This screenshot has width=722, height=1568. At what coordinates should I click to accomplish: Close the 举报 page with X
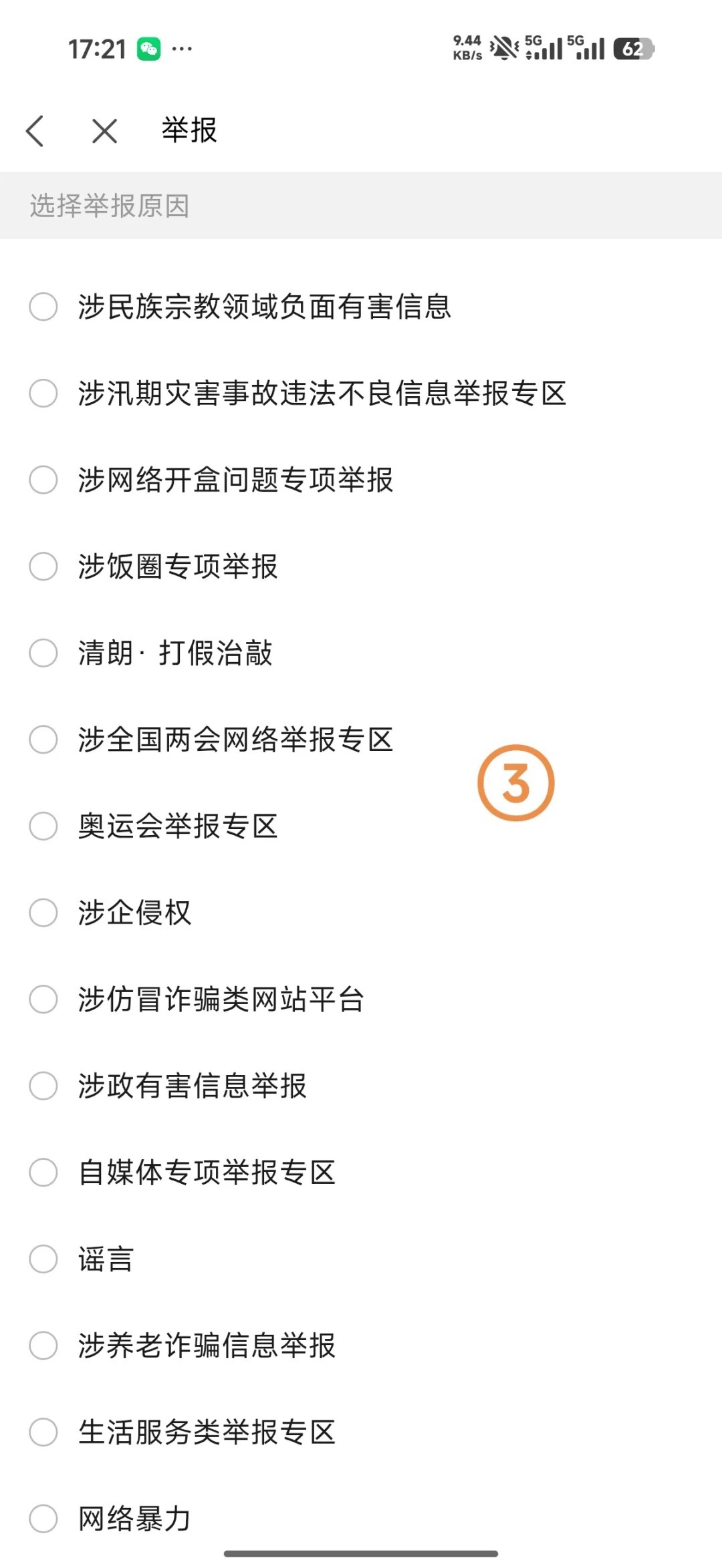[x=105, y=130]
